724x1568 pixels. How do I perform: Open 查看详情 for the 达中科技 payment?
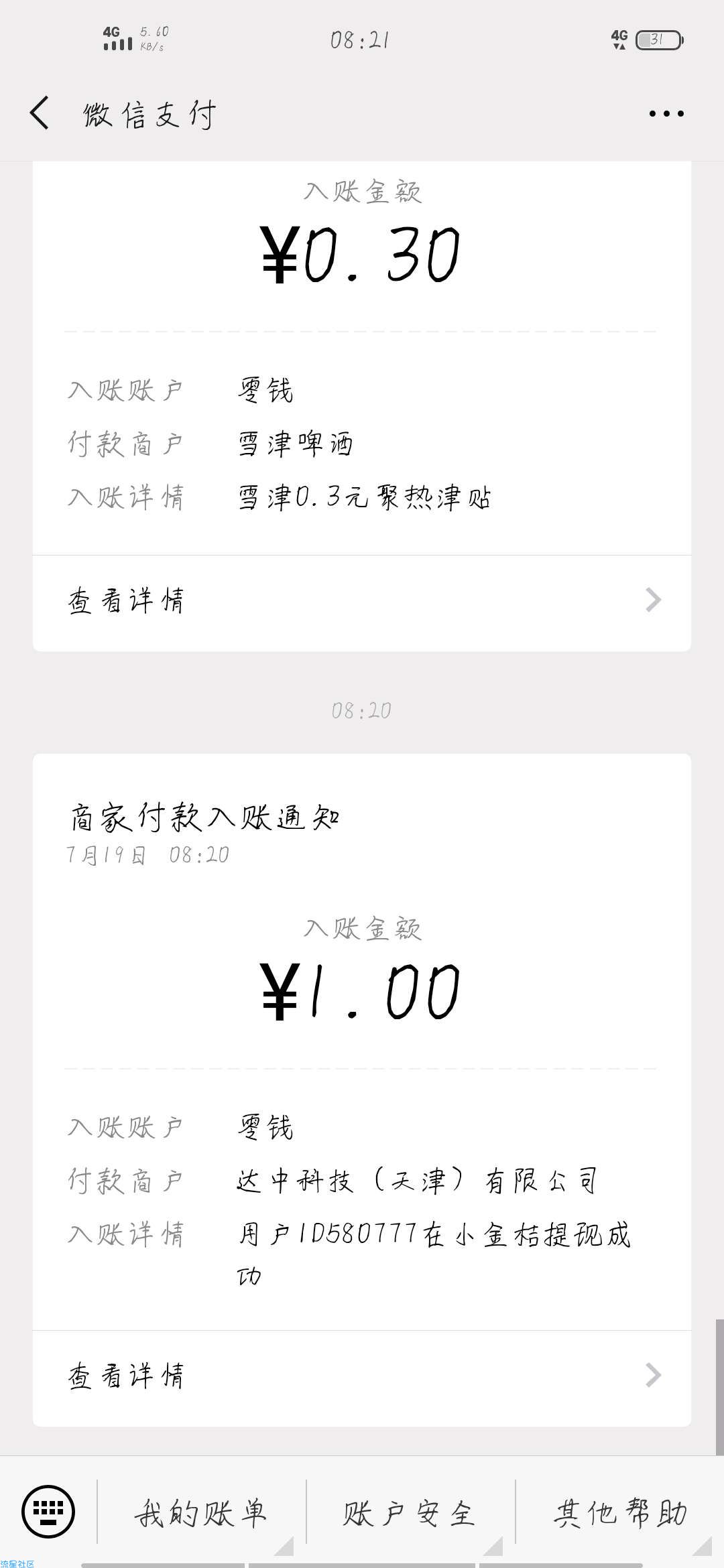362,1376
